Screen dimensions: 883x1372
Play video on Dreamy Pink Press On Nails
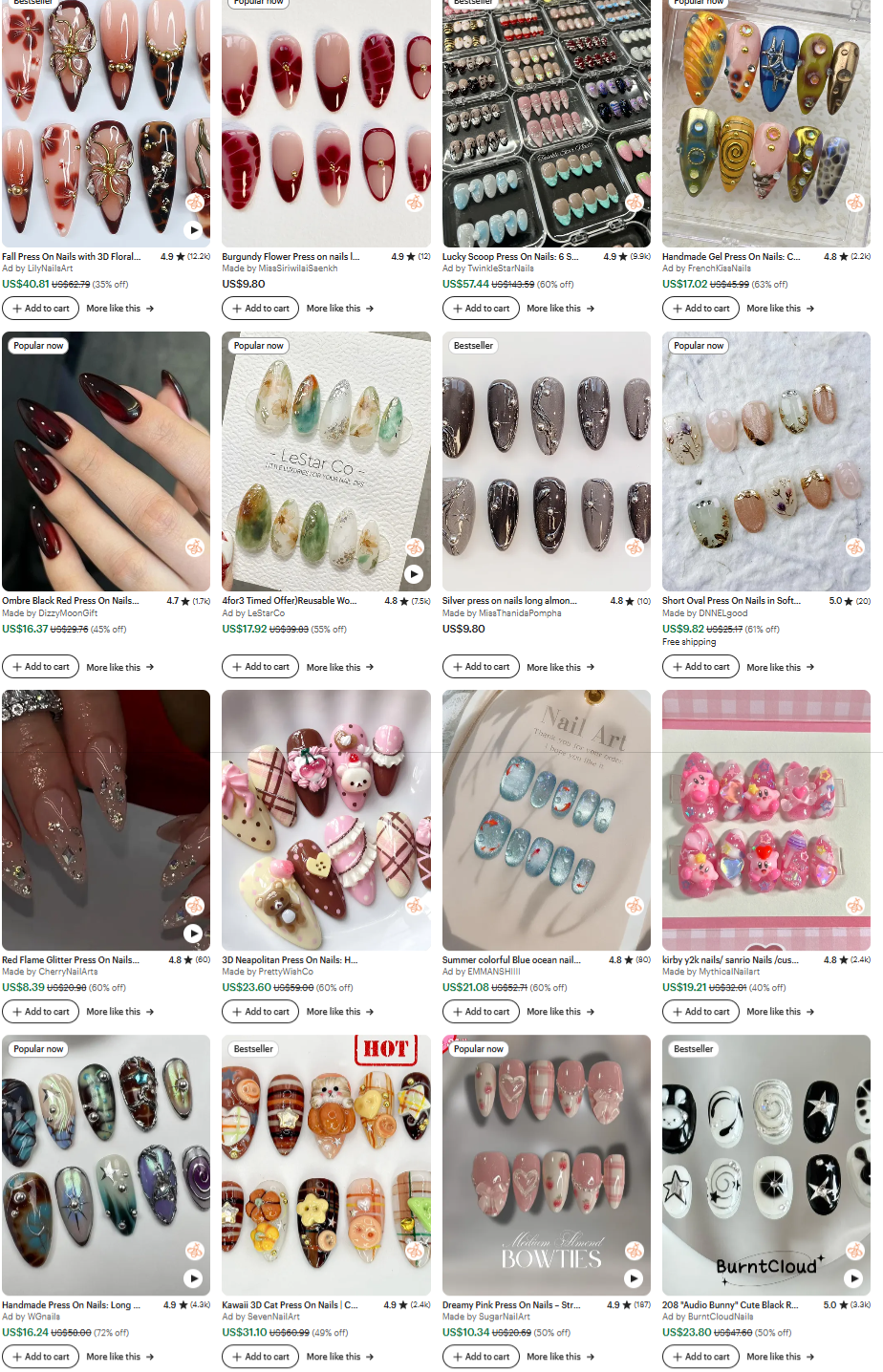[634, 1278]
